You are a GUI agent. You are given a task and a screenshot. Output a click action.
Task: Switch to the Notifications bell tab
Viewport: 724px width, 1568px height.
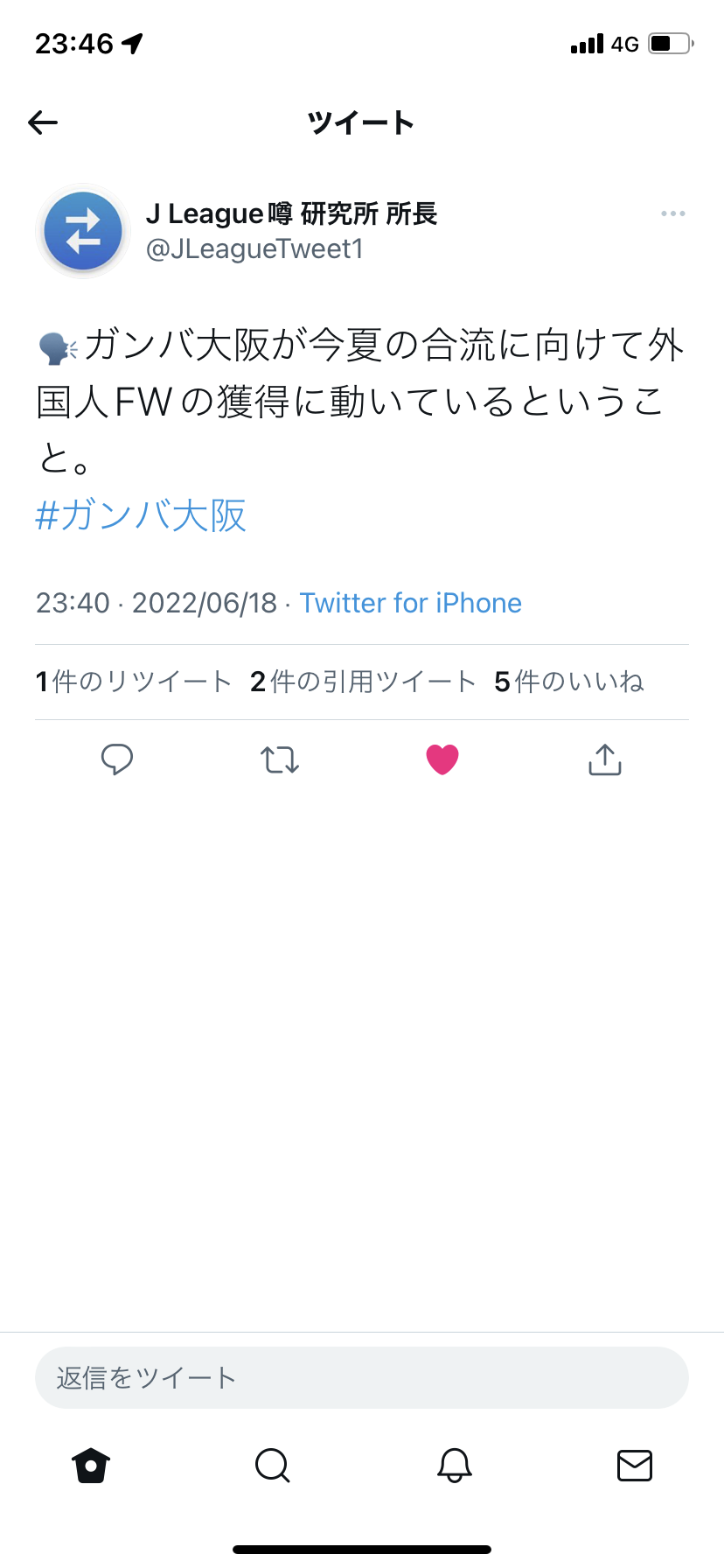click(x=455, y=1466)
